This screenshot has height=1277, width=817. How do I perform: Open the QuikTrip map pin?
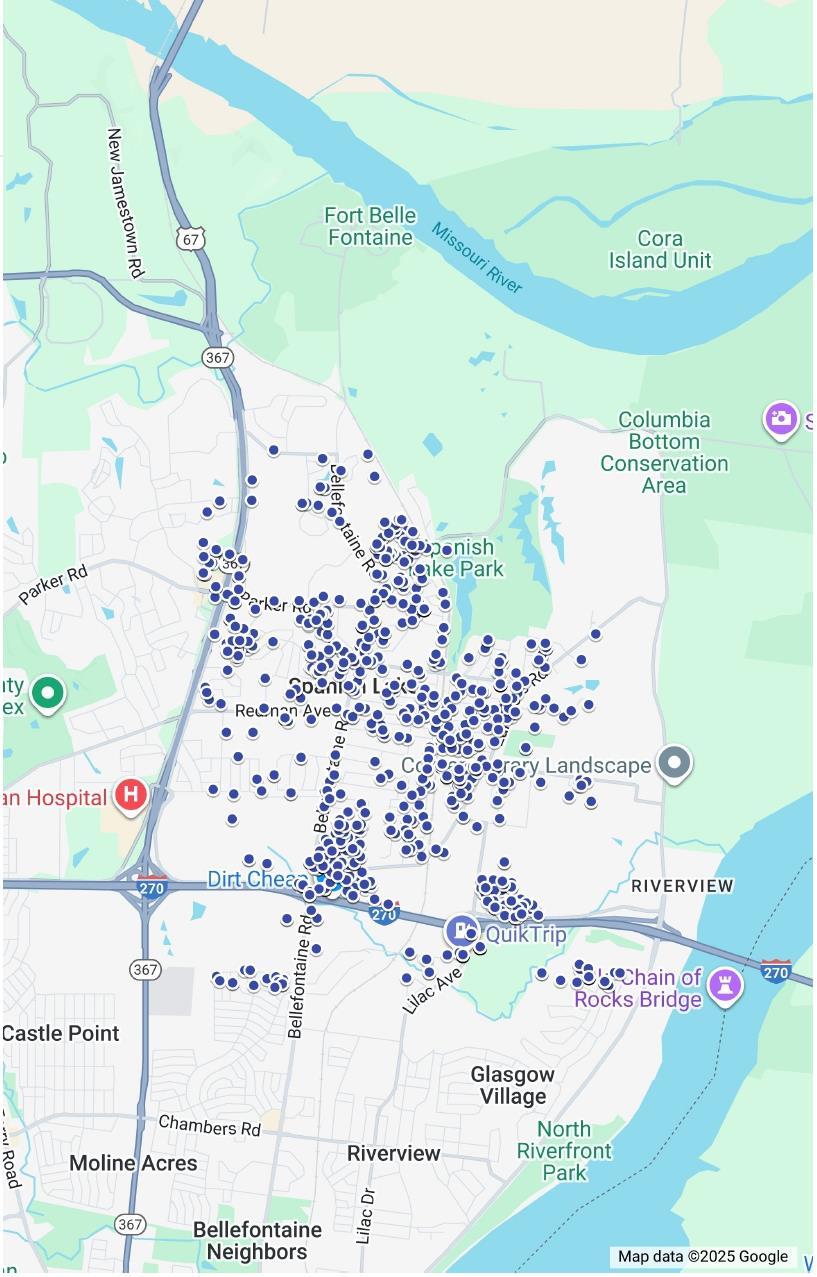pos(462,931)
